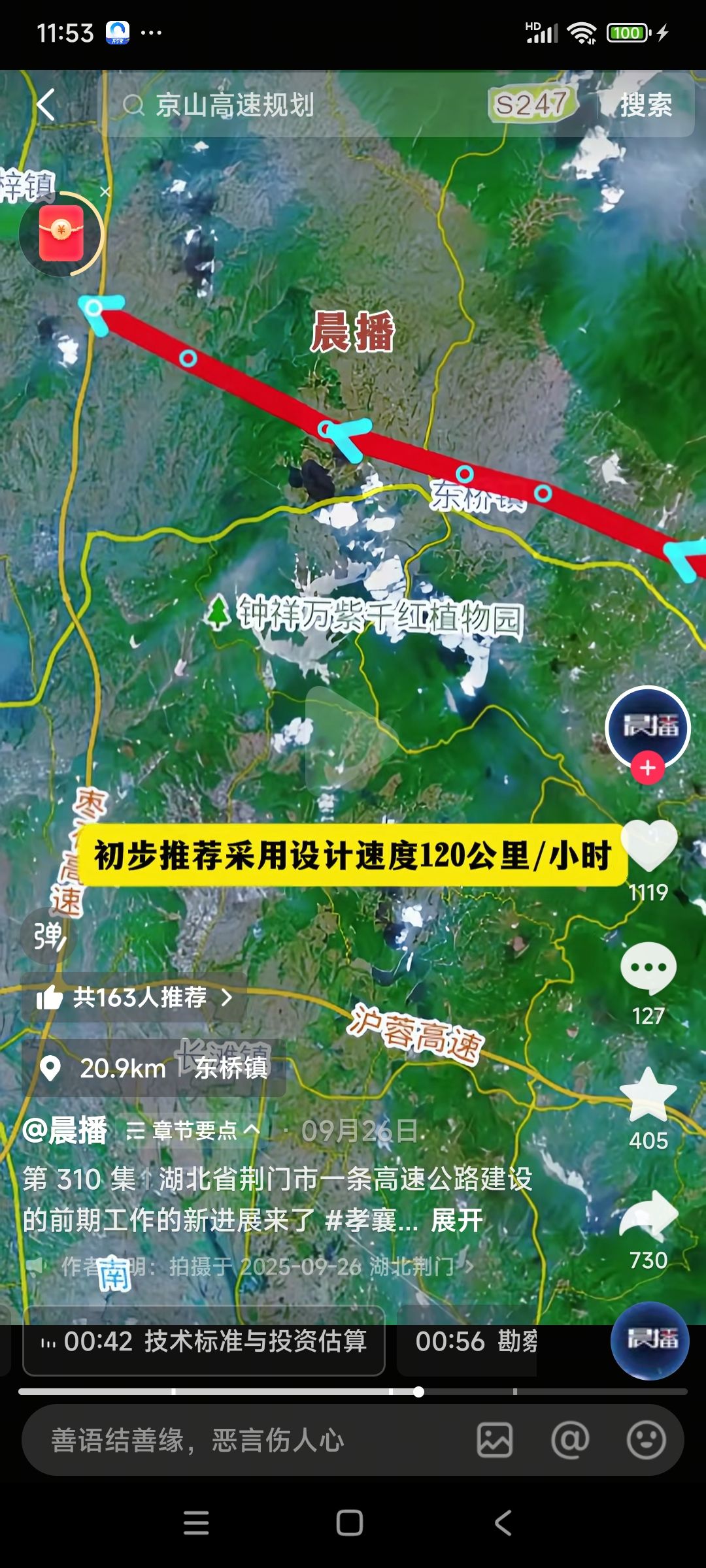Open the comments bubble
The height and width of the screenshot is (1568, 706).
648,969
